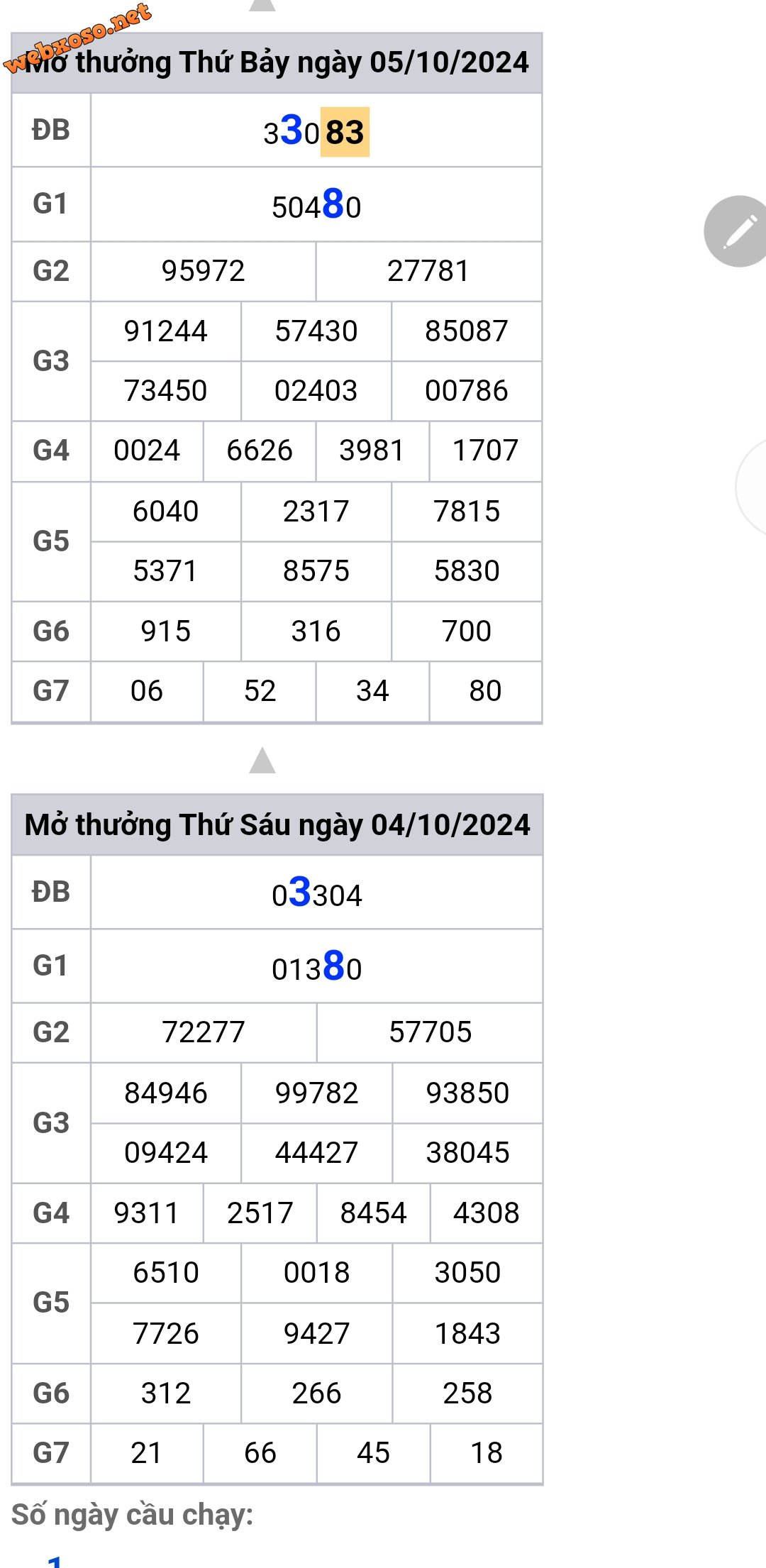Tap the up arrow above the 04/10/2024 table
The height and width of the screenshot is (1568, 766).
click(262, 760)
